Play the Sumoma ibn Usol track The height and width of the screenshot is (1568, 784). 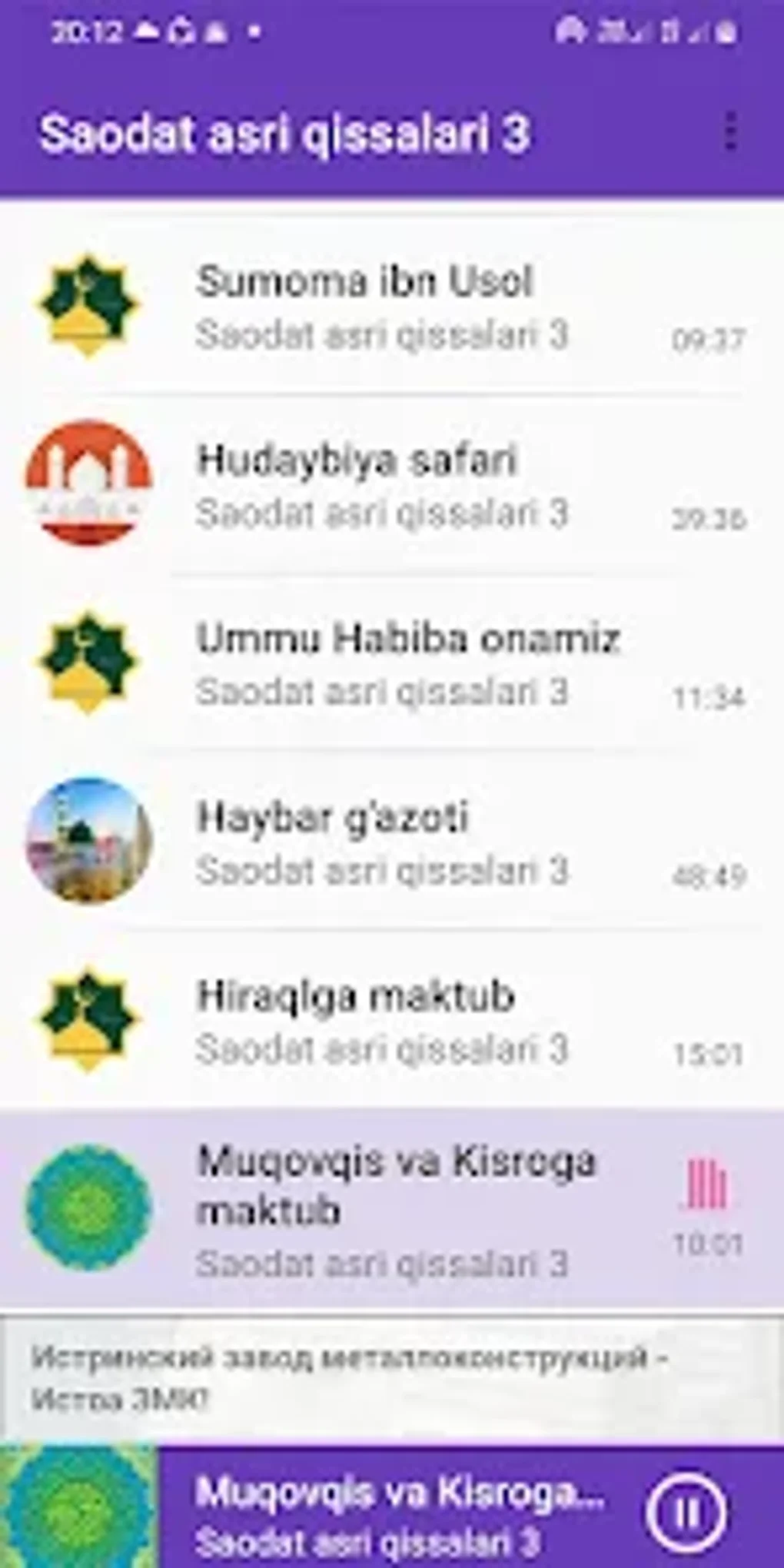(x=384, y=306)
